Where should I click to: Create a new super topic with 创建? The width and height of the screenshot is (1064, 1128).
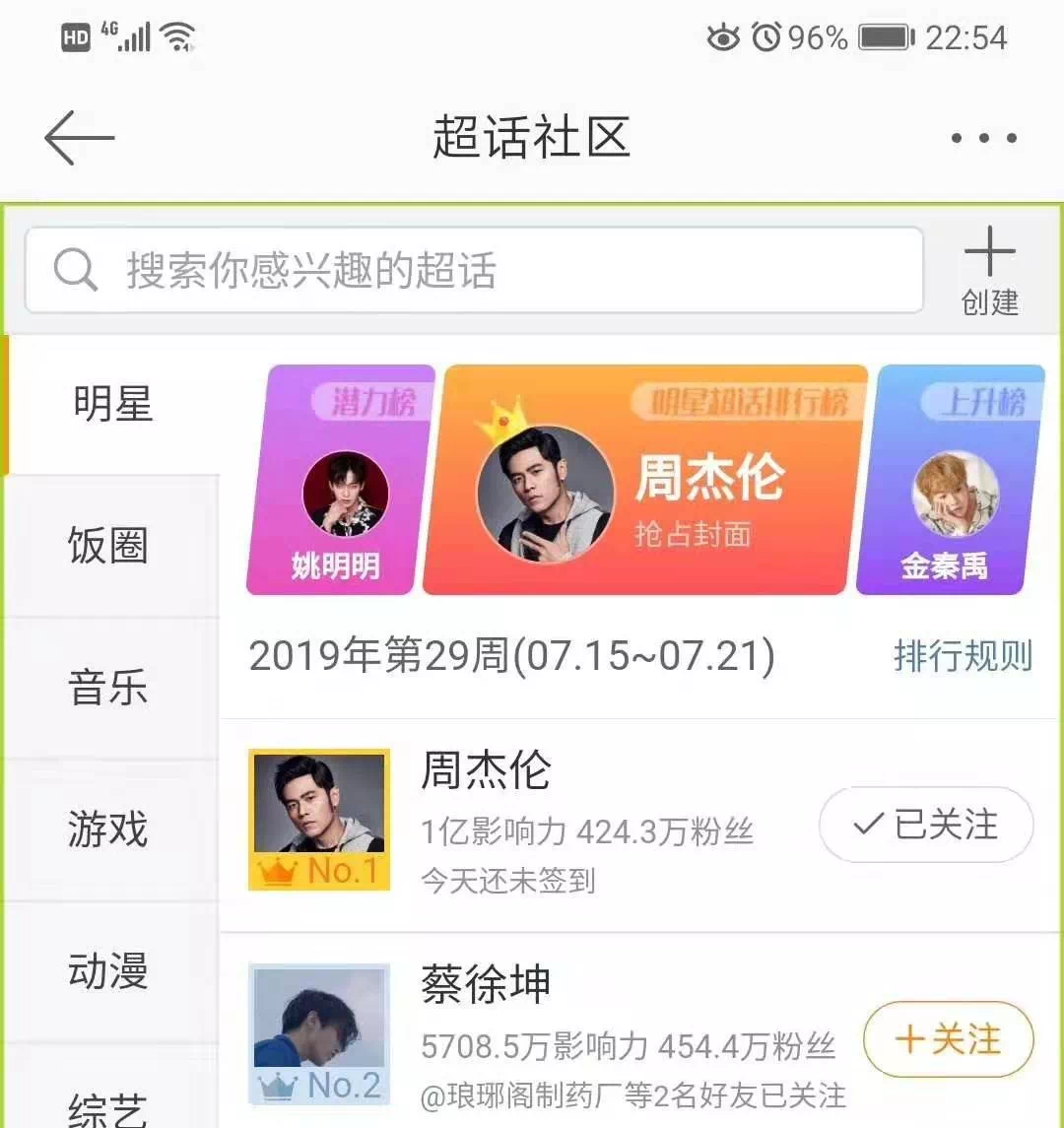point(989,272)
